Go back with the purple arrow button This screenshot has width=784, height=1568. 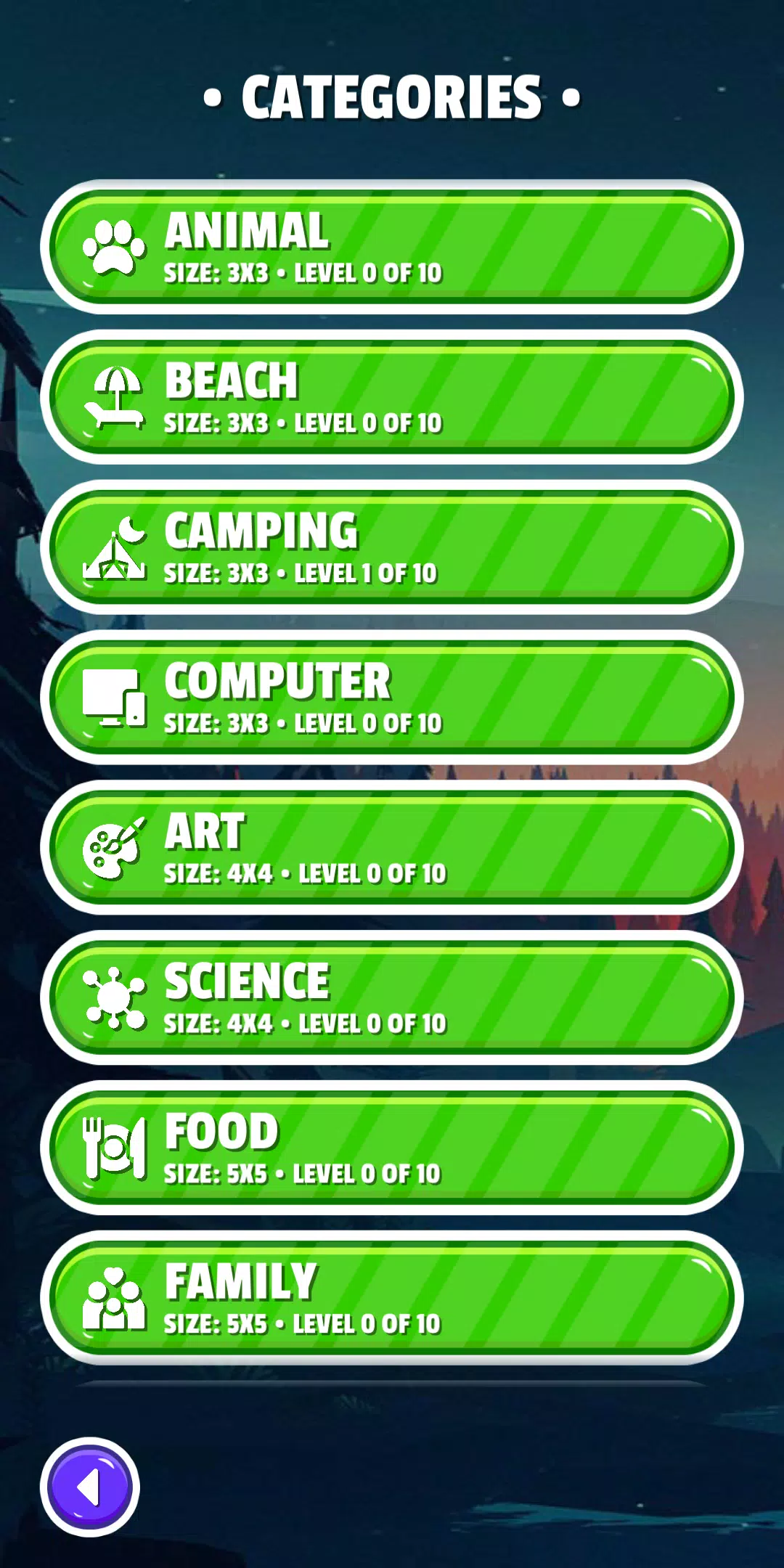click(x=89, y=1487)
